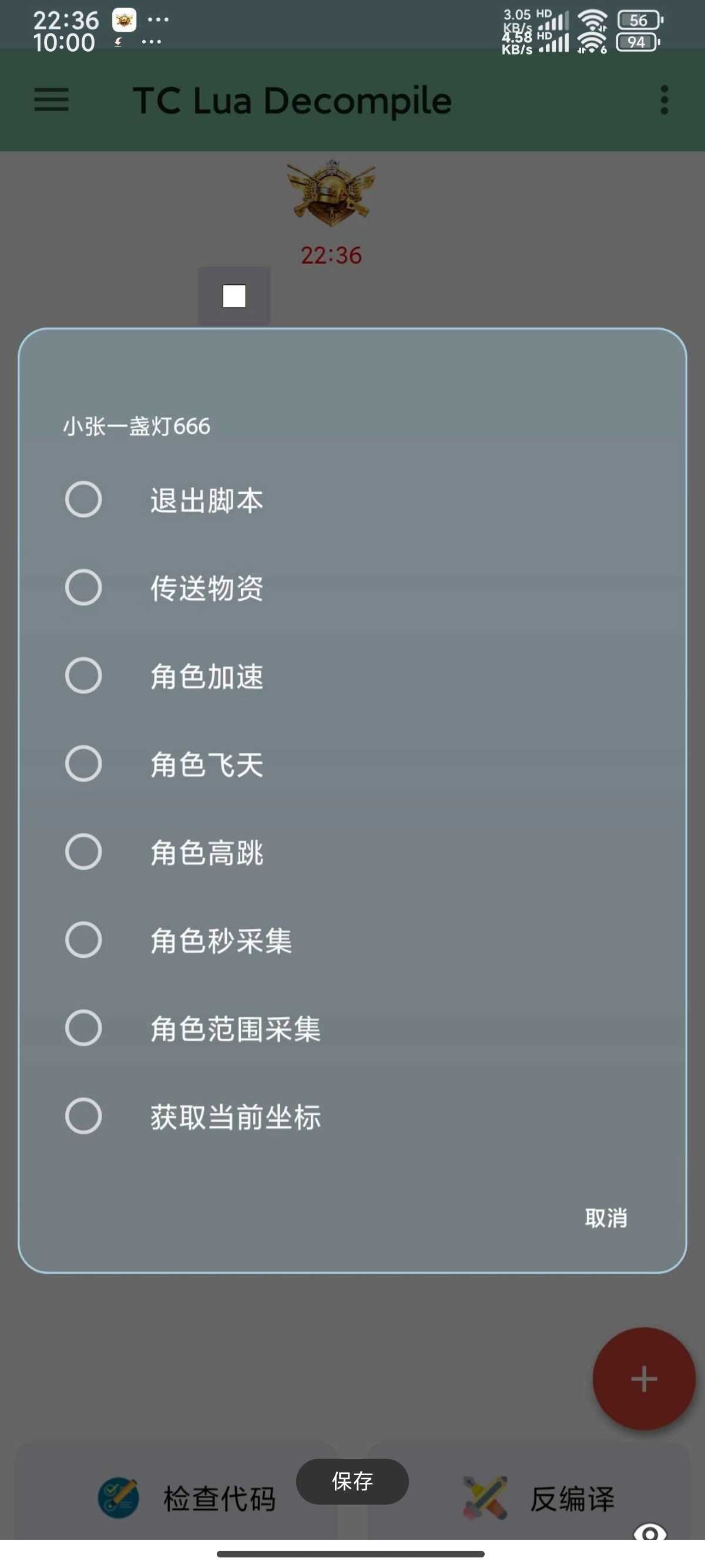705x1568 pixels.
Task: Tap the 反编译 button
Action: click(x=528, y=1498)
